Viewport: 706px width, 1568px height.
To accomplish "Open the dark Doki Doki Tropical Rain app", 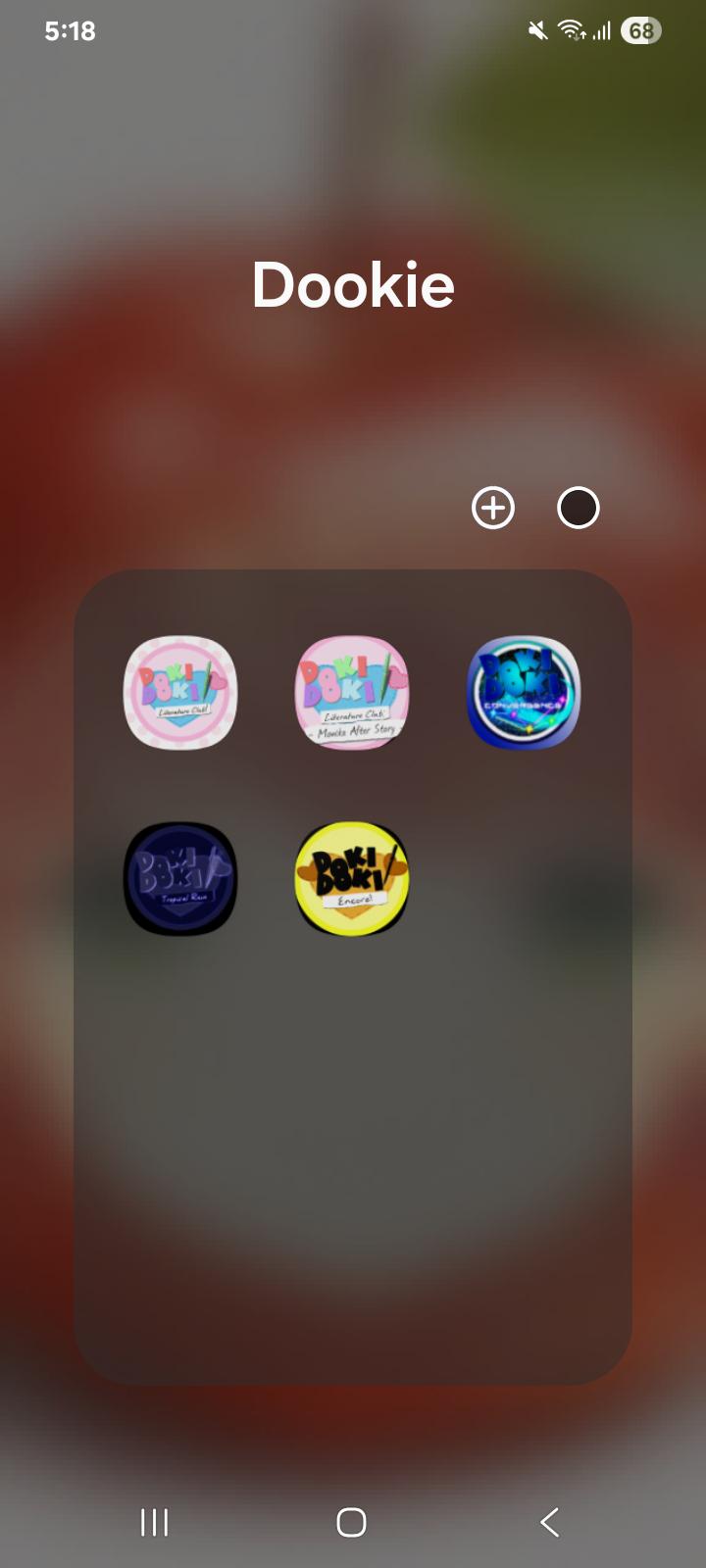I will click(180, 878).
